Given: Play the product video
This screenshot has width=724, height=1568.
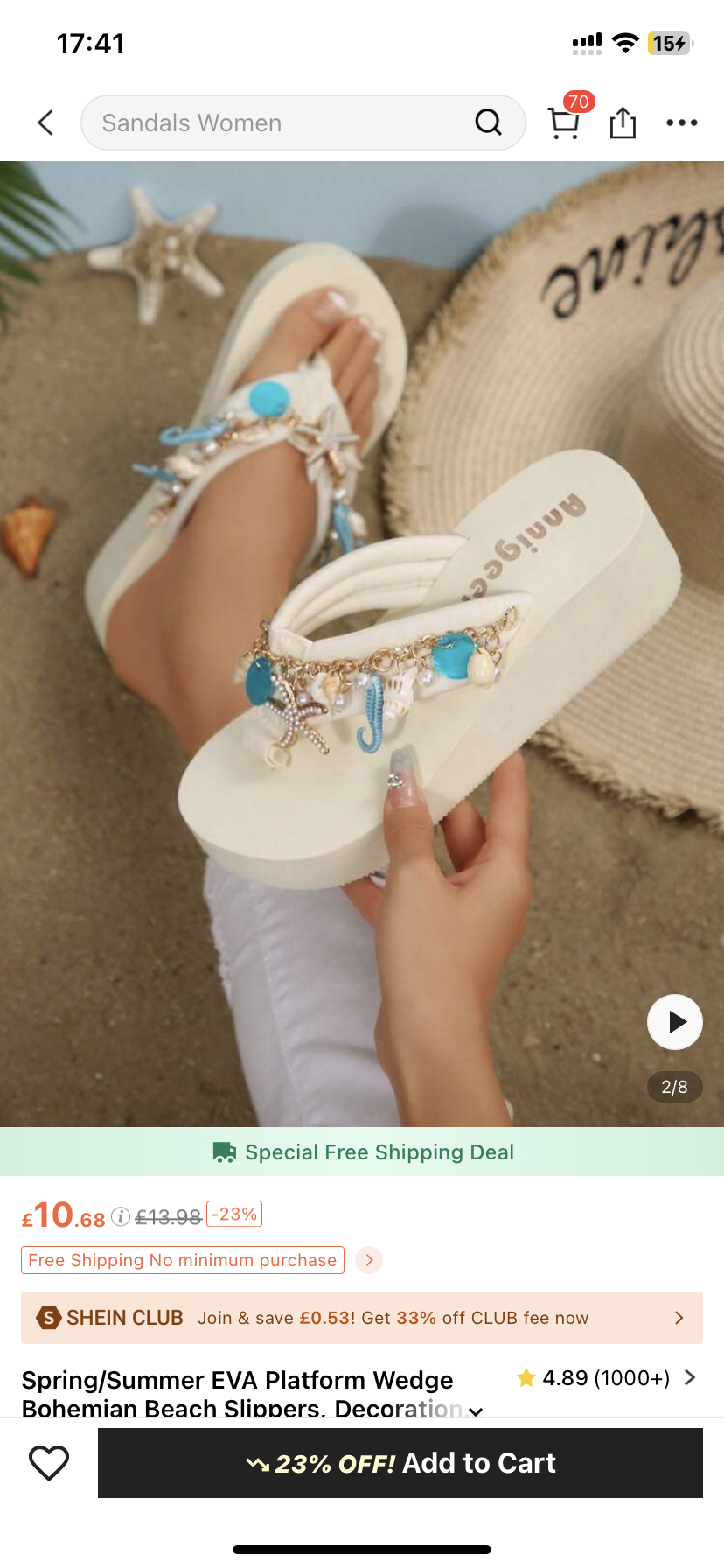Looking at the screenshot, I should pyautogui.click(x=674, y=1021).
